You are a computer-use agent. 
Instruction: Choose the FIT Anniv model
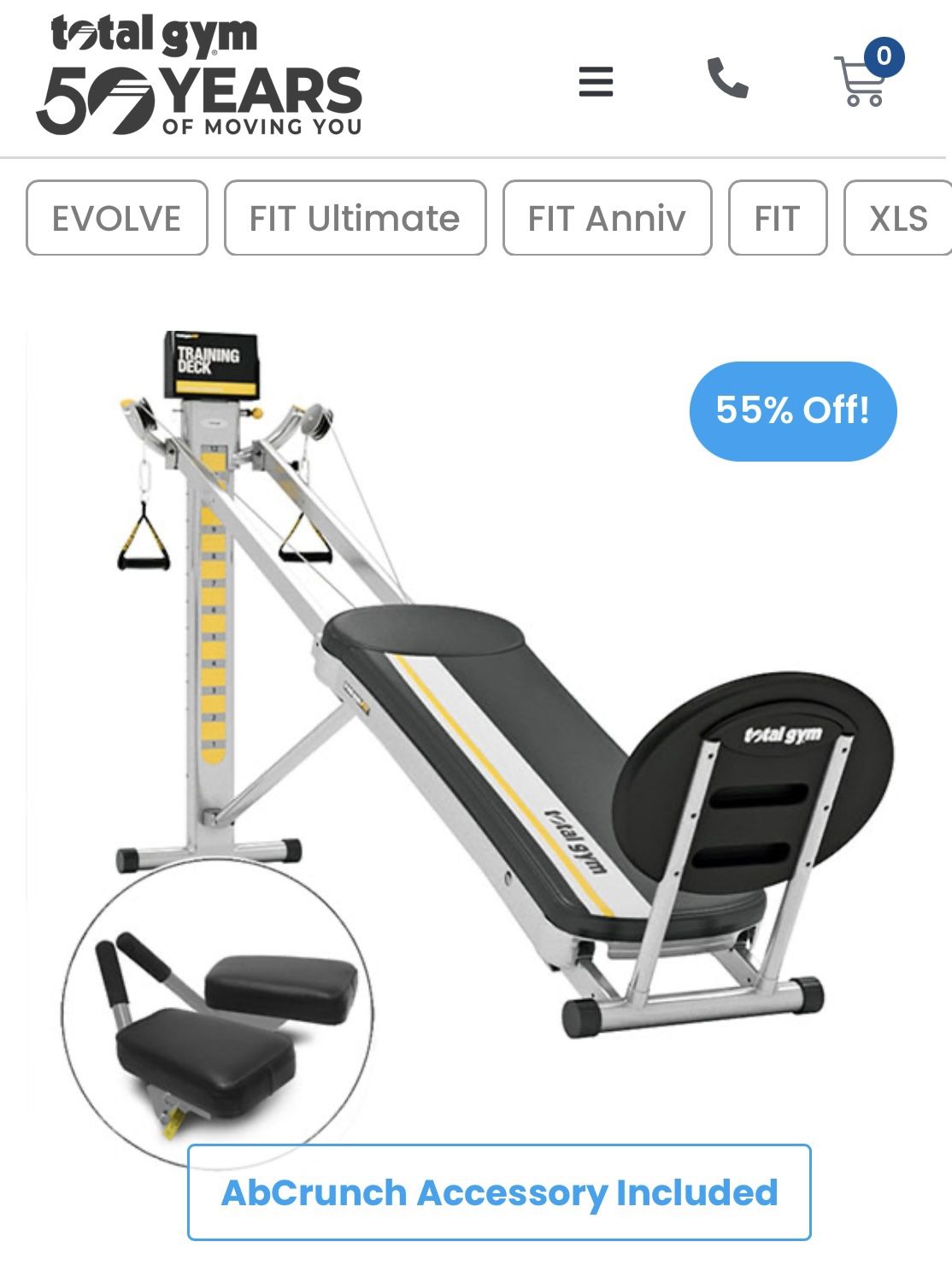[x=607, y=218]
